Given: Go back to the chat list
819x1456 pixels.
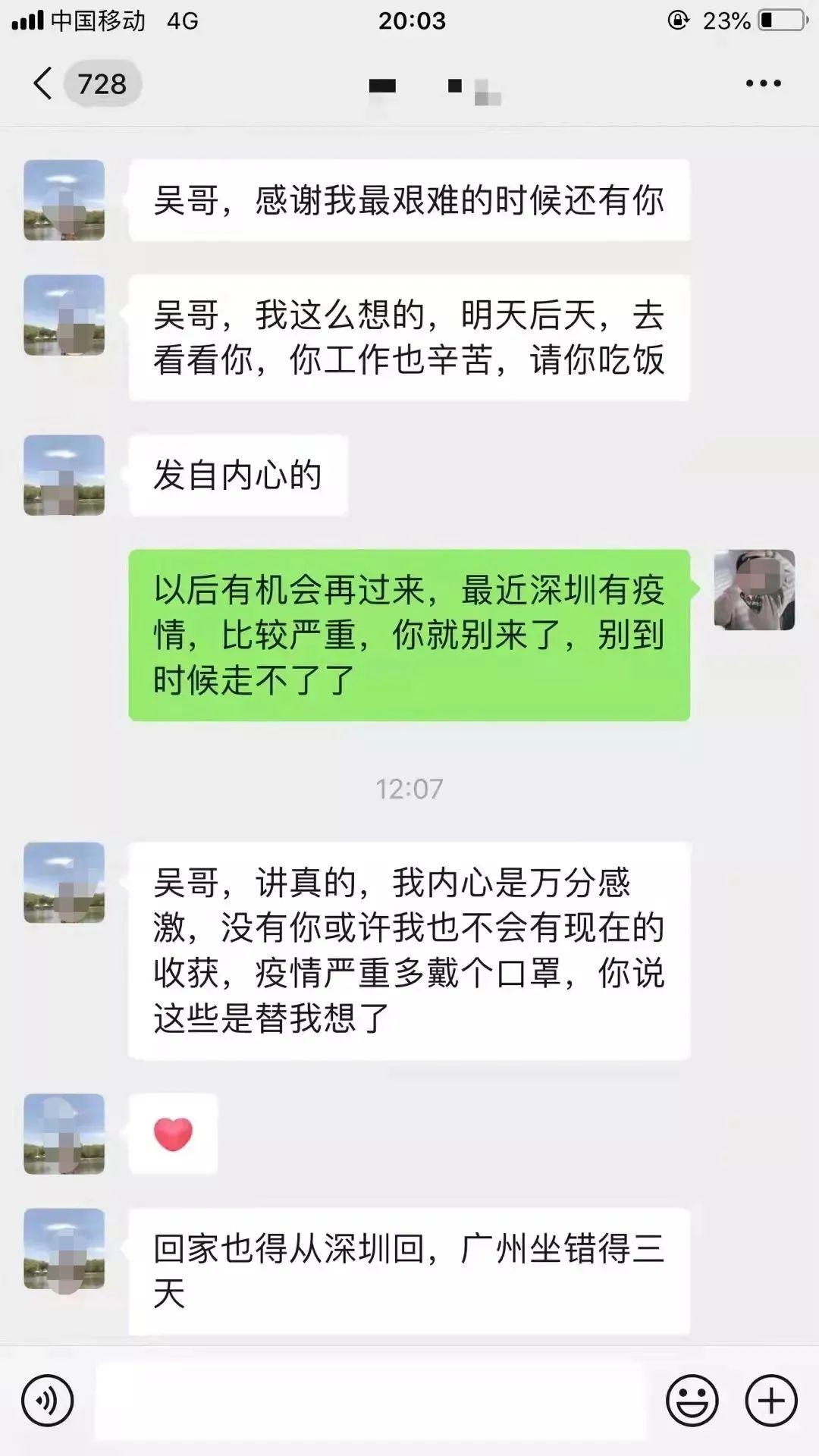Looking at the screenshot, I should 44,83.
